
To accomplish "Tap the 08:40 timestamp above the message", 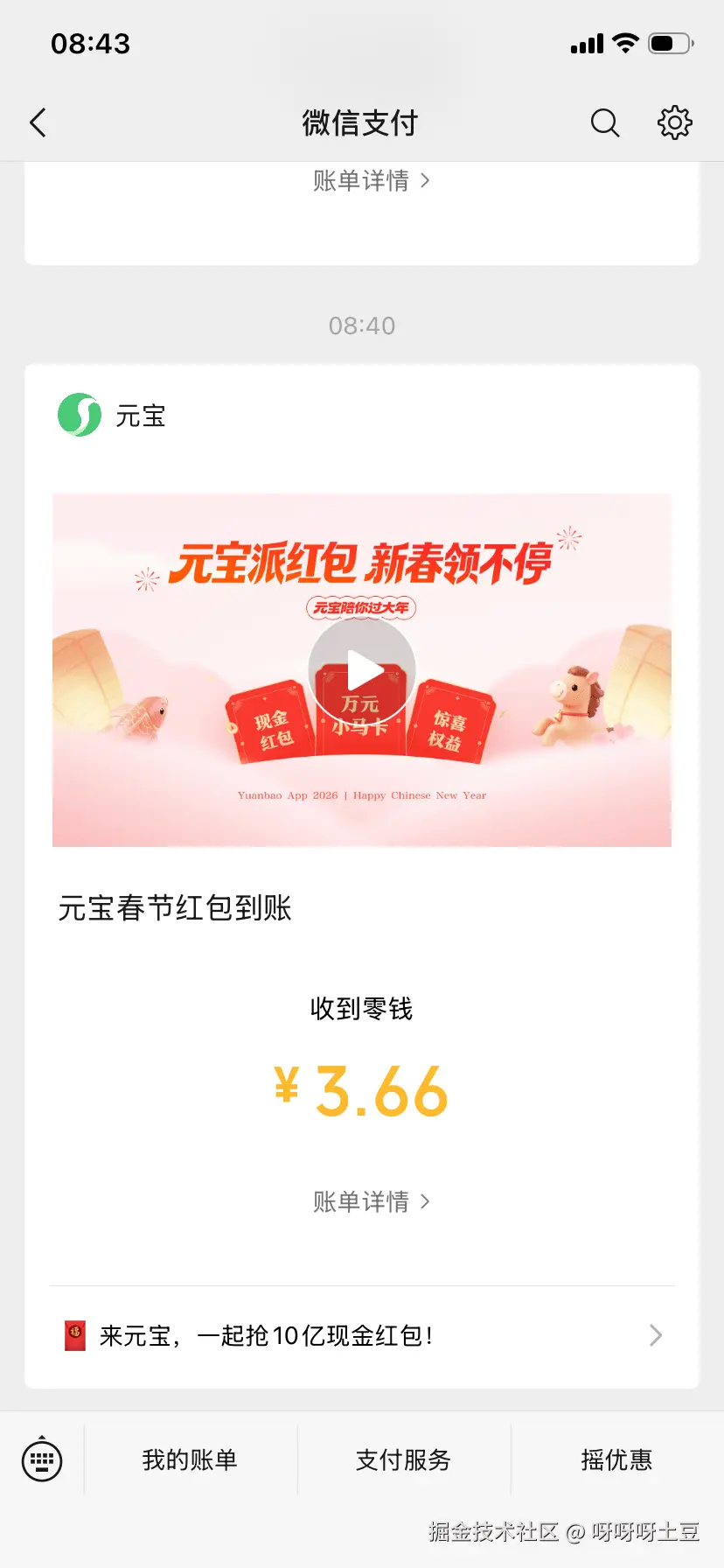I will (361, 325).
